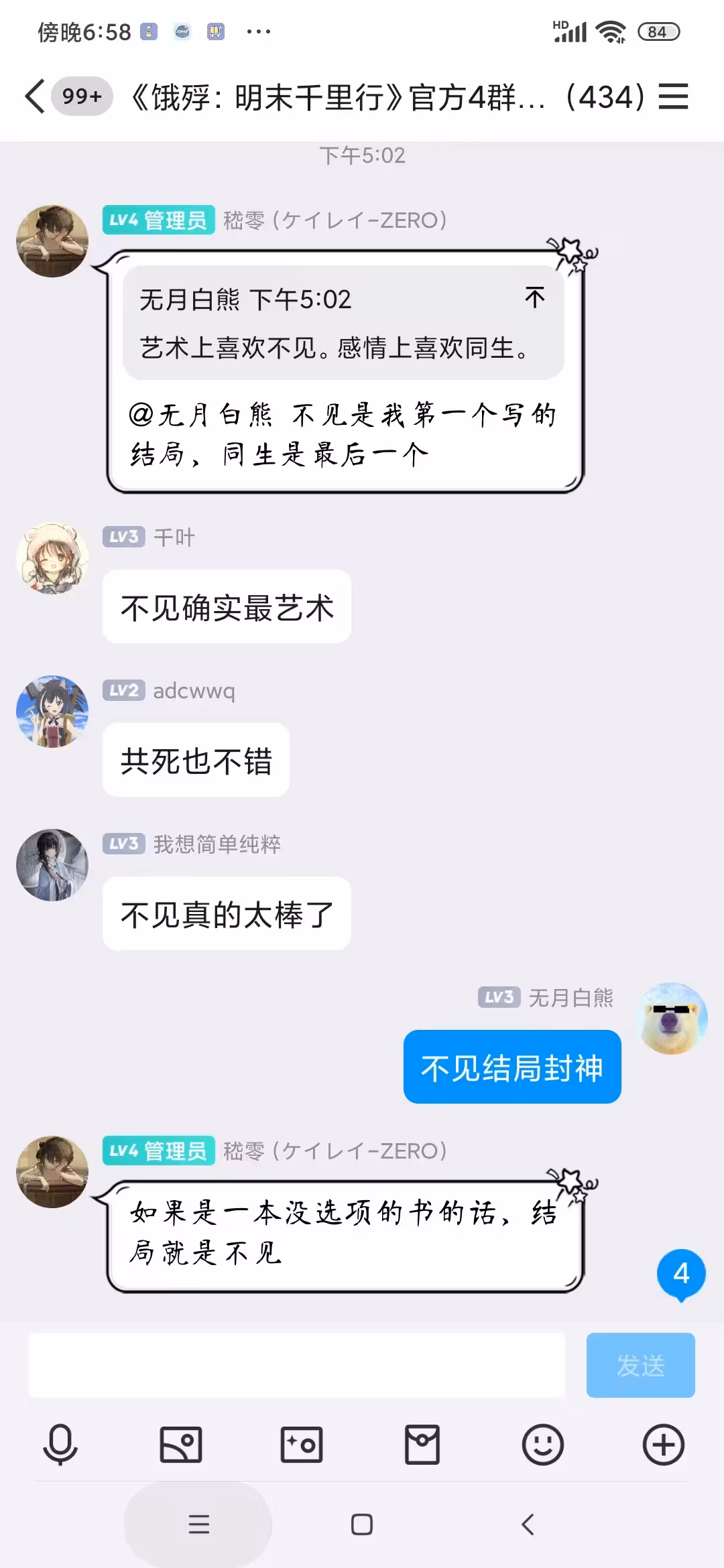The width and height of the screenshot is (724, 1568).
Task: Record a voice message
Action: coord(60,1445)
